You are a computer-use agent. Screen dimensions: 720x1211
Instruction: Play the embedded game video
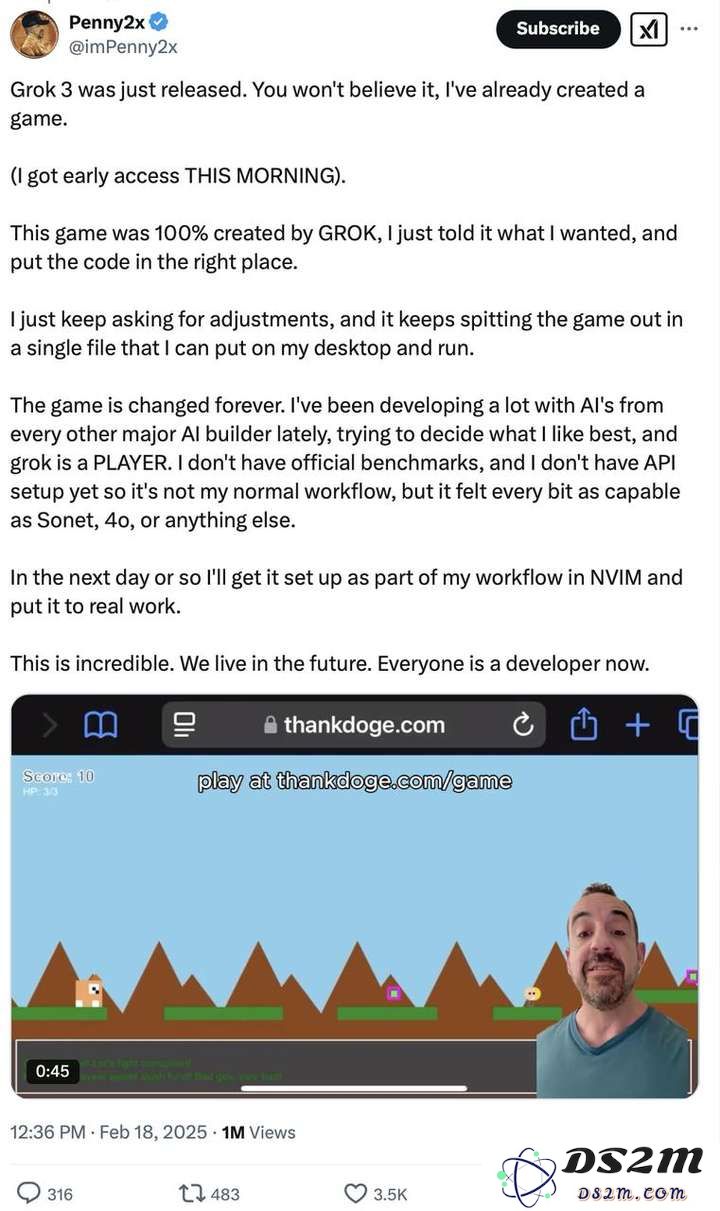point(355,895)
